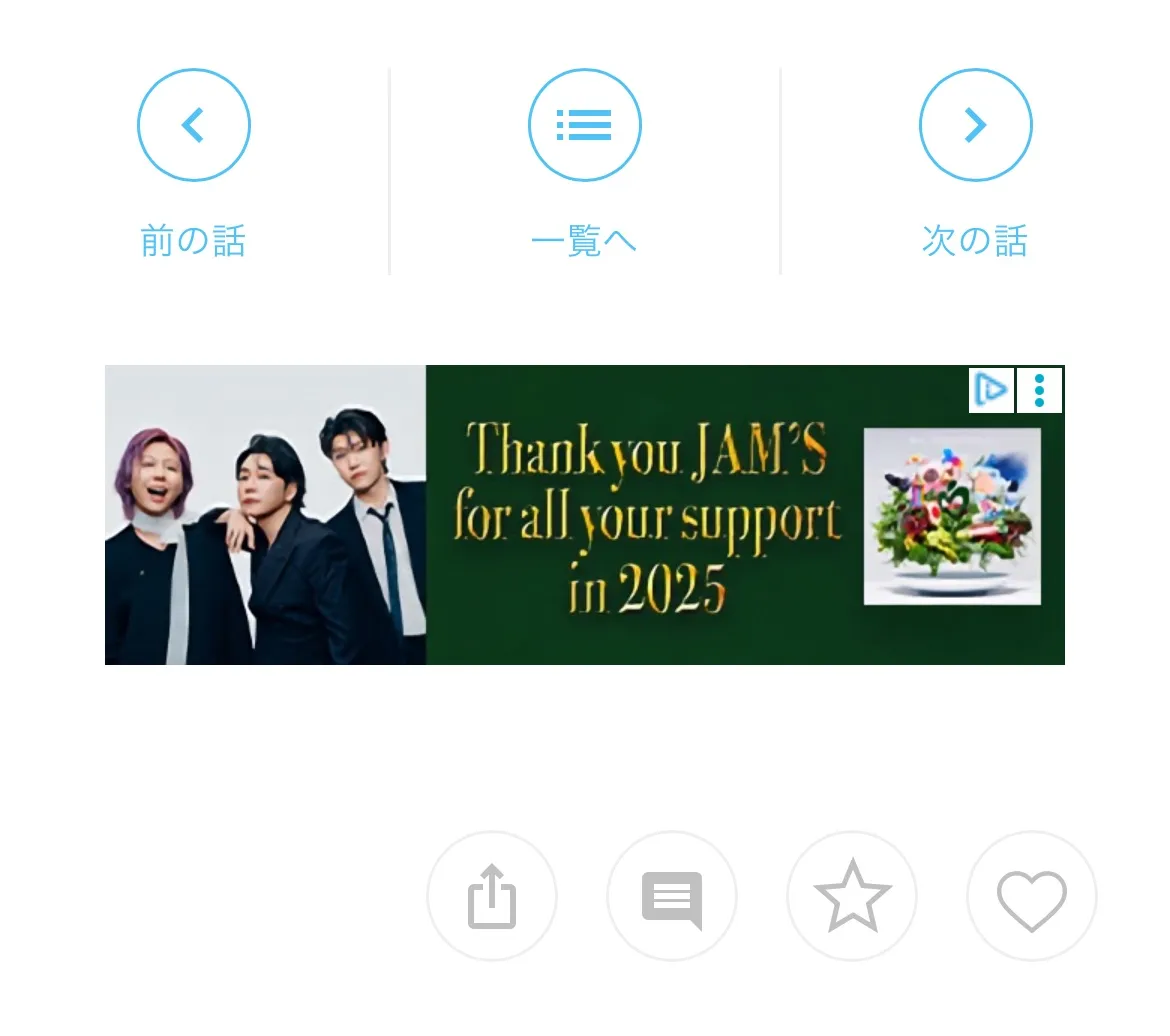Share this episode
This screenshot has height=1036, width=1170.
click(x=492, y=896)
